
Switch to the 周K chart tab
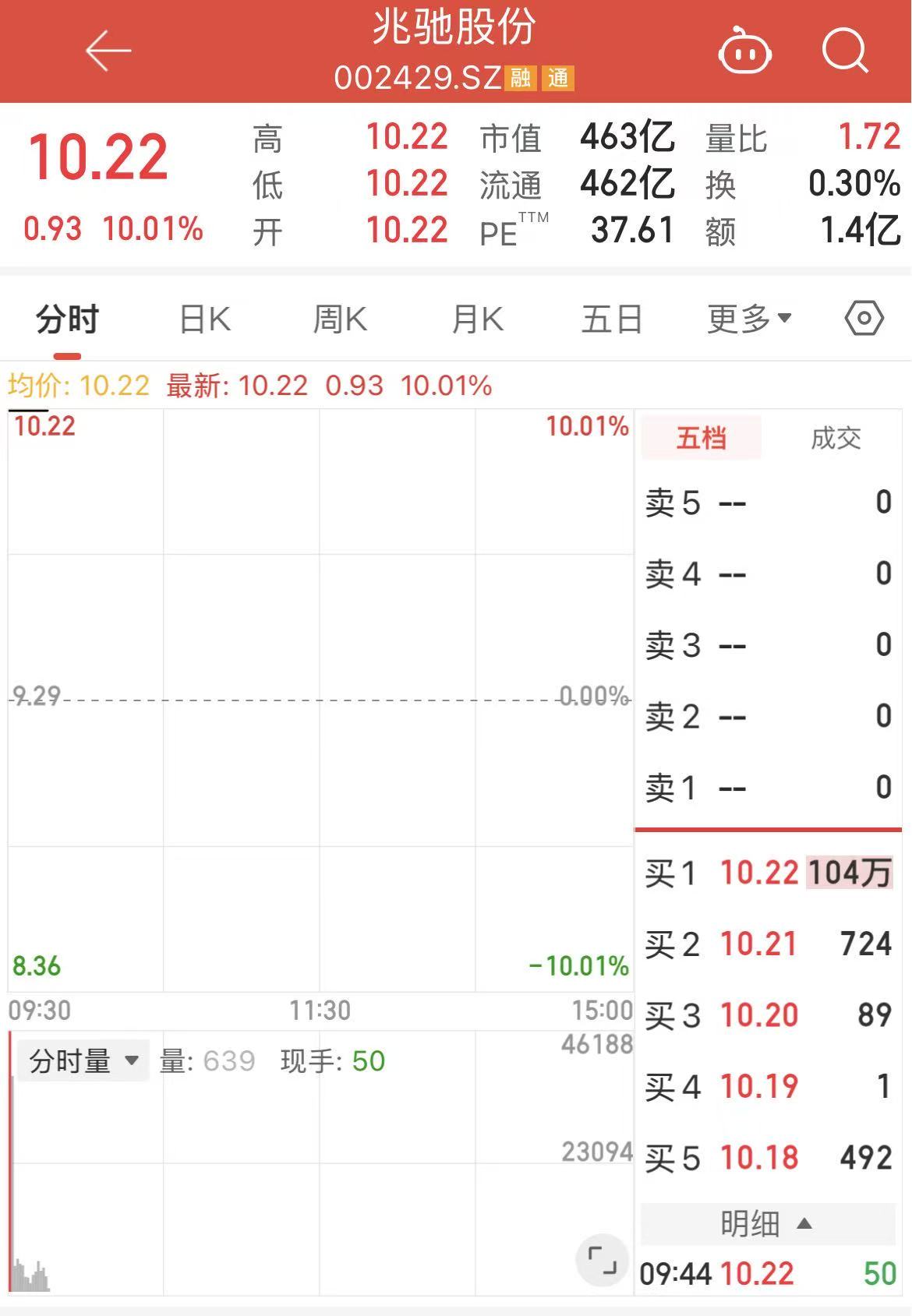(x=340, y=319)
